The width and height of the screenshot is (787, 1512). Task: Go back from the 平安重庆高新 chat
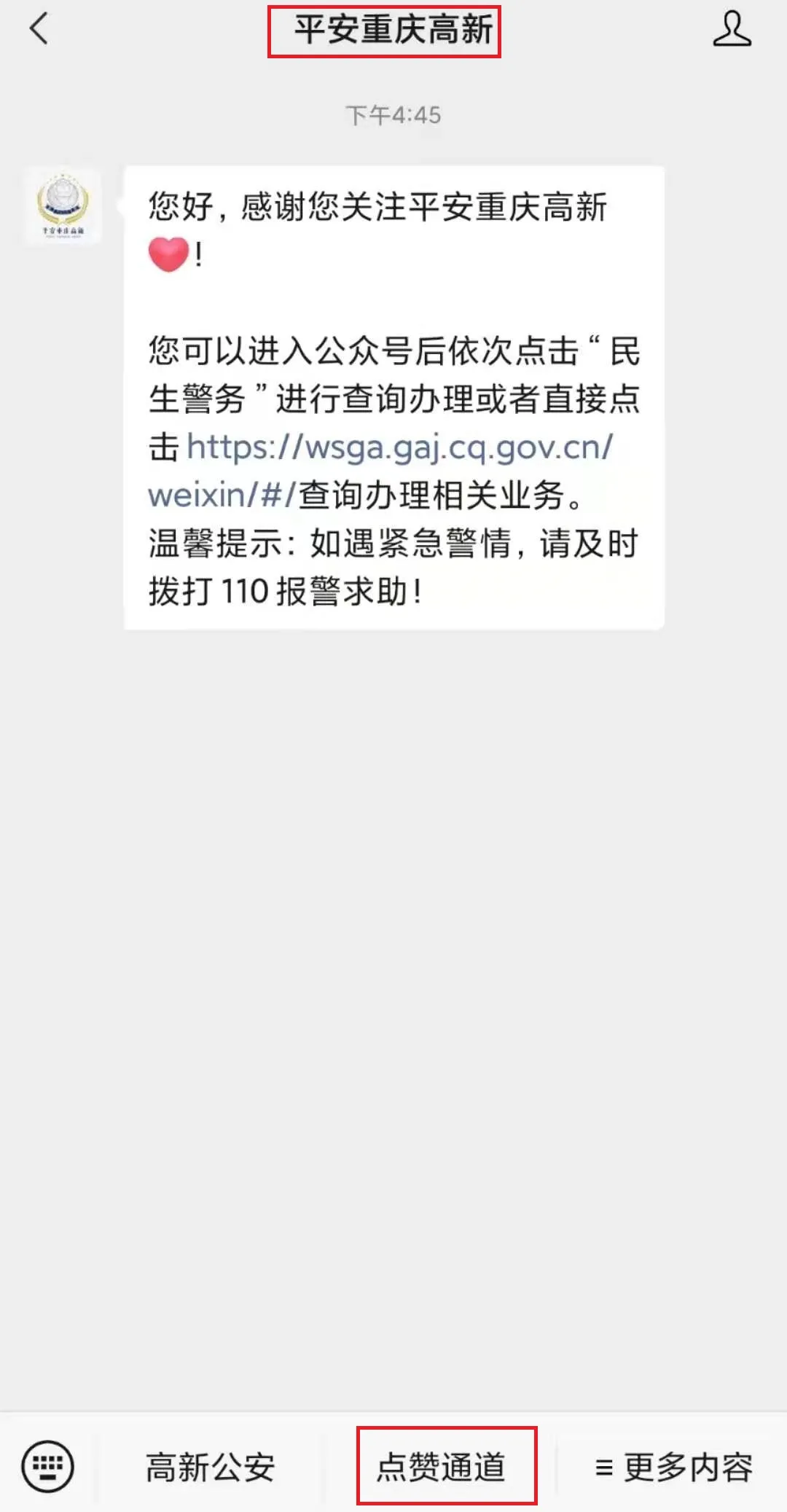pos(39,30)
